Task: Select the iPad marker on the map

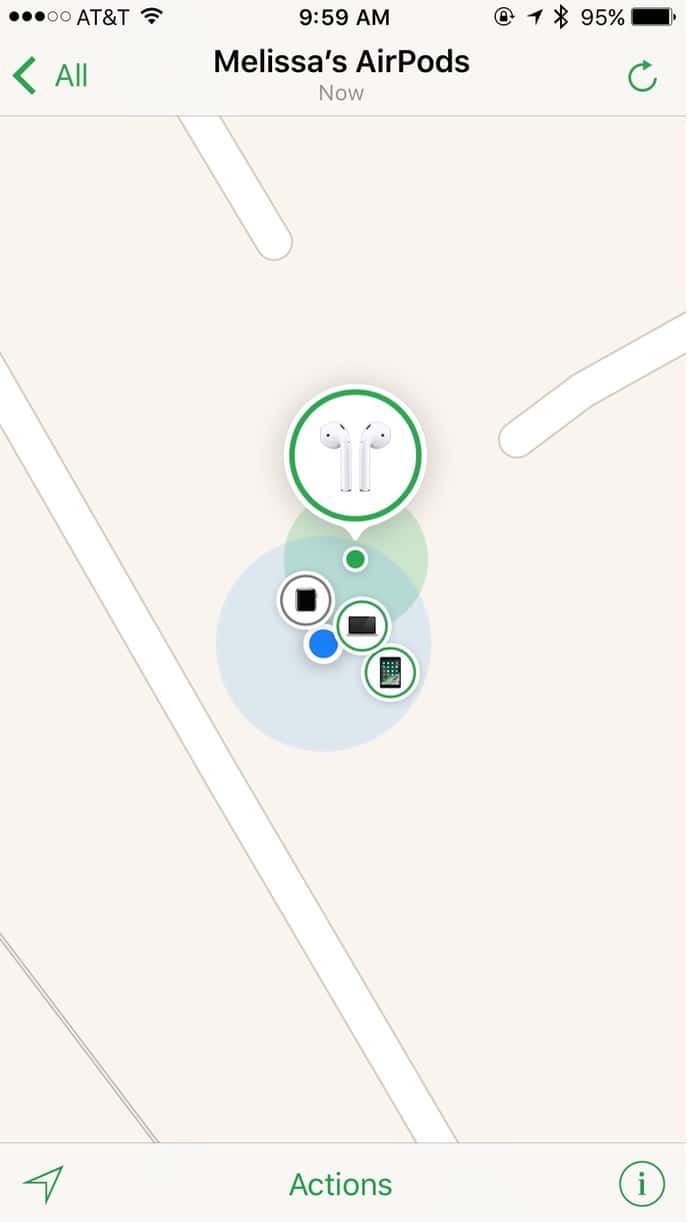Action: click(x=390, y=672)
